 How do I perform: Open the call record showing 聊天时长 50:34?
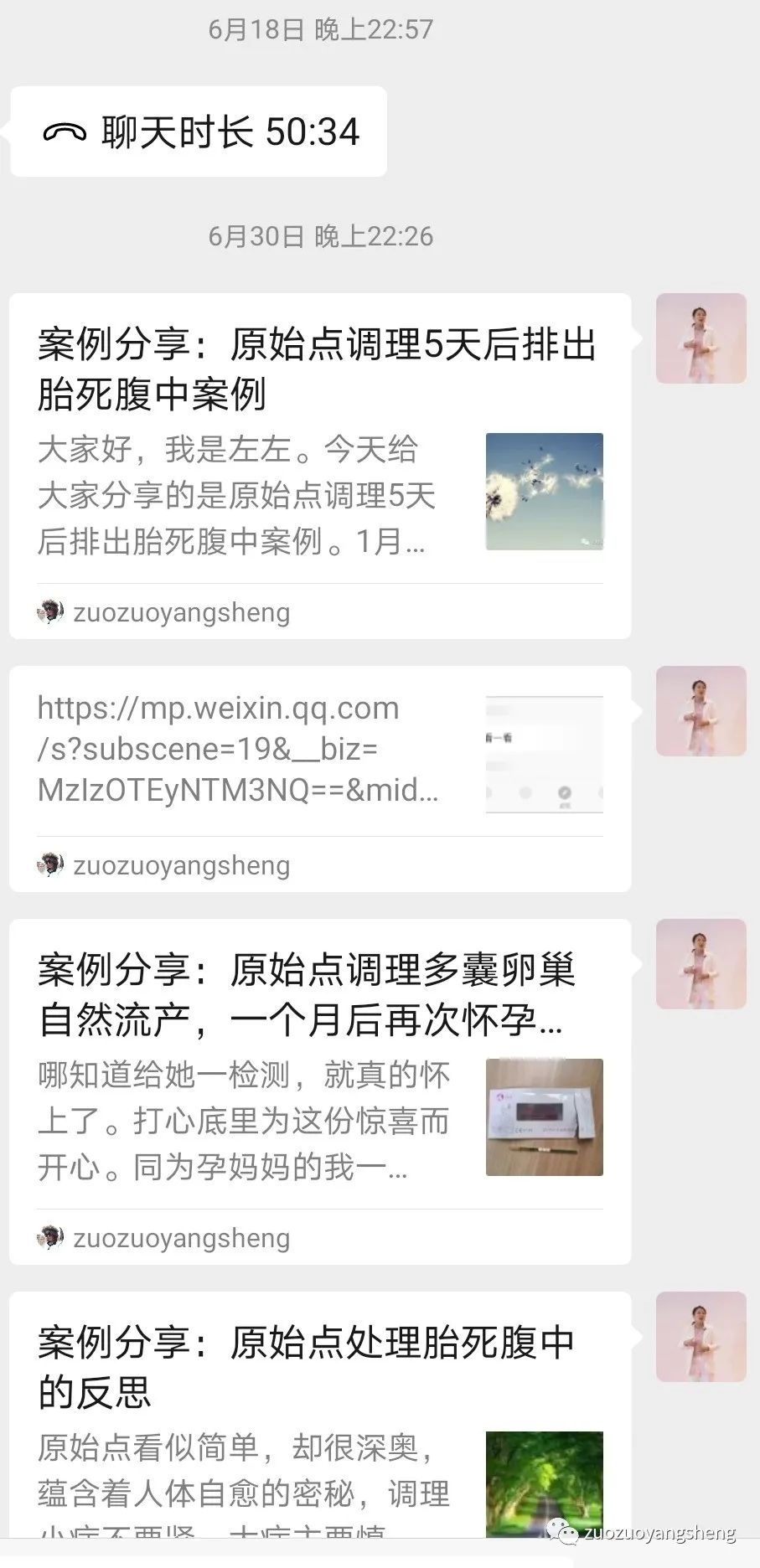[x=199, y=131]
